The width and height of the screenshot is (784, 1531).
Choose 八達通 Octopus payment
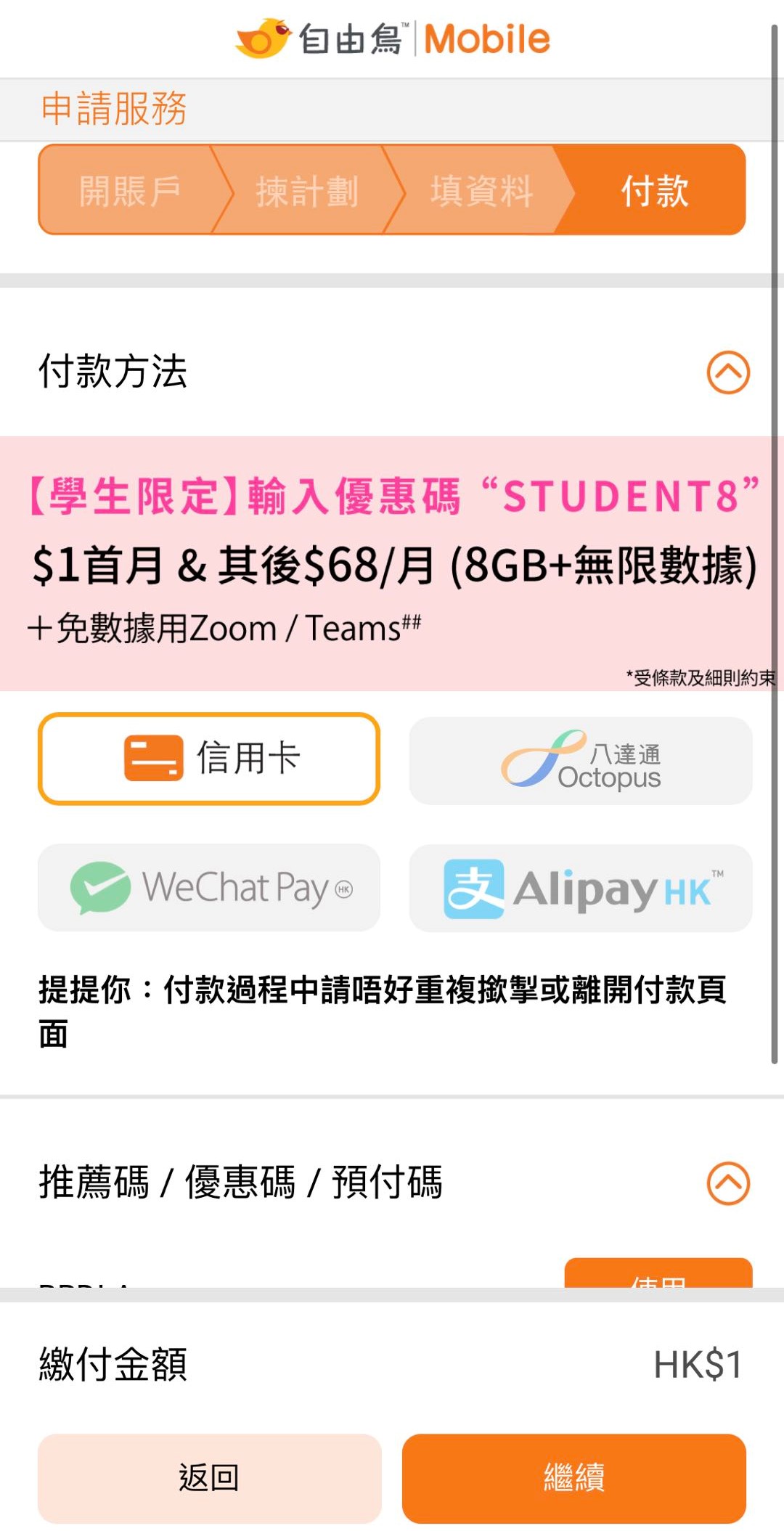[x=581, y=761]
